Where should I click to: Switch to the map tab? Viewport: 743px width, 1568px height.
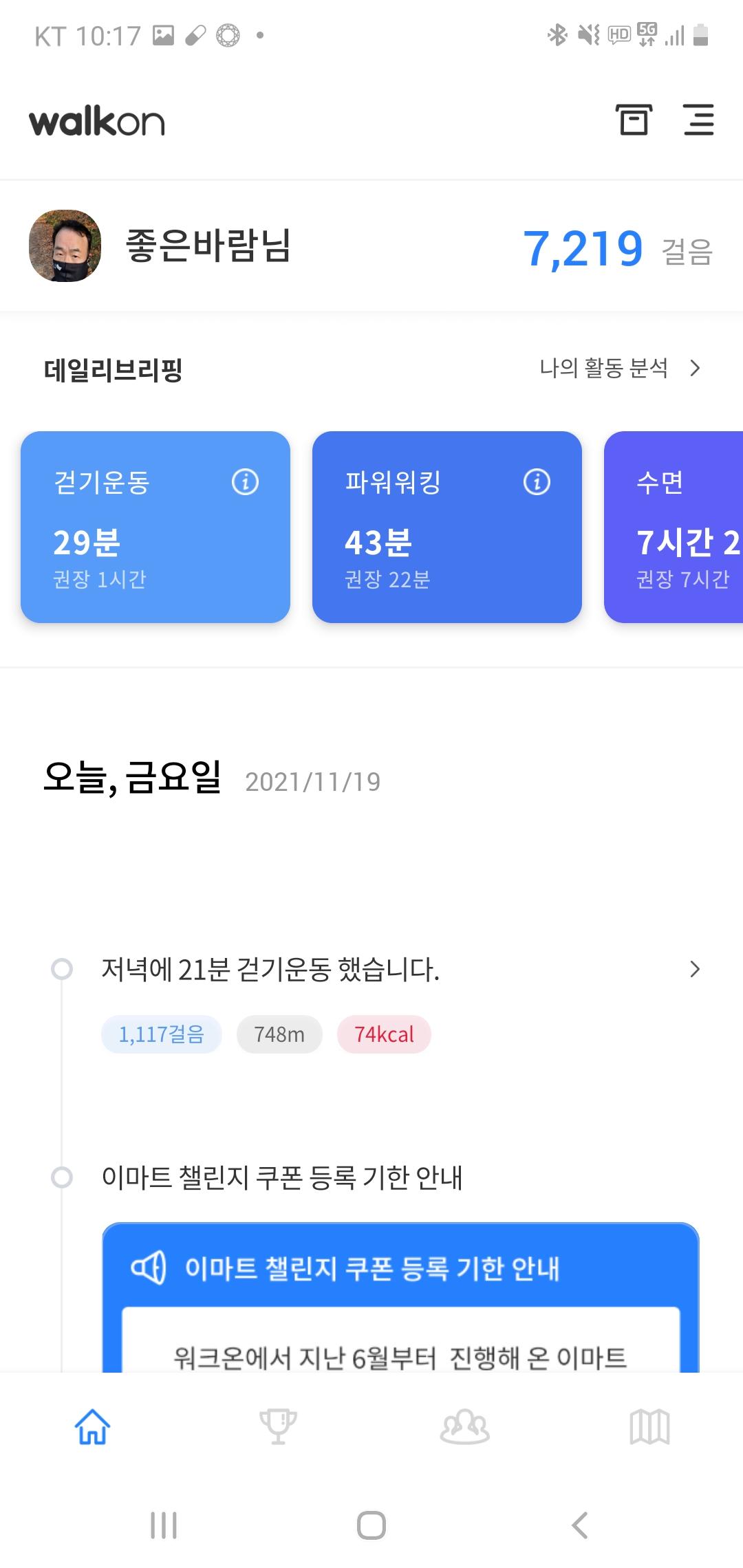(649, 1426)
